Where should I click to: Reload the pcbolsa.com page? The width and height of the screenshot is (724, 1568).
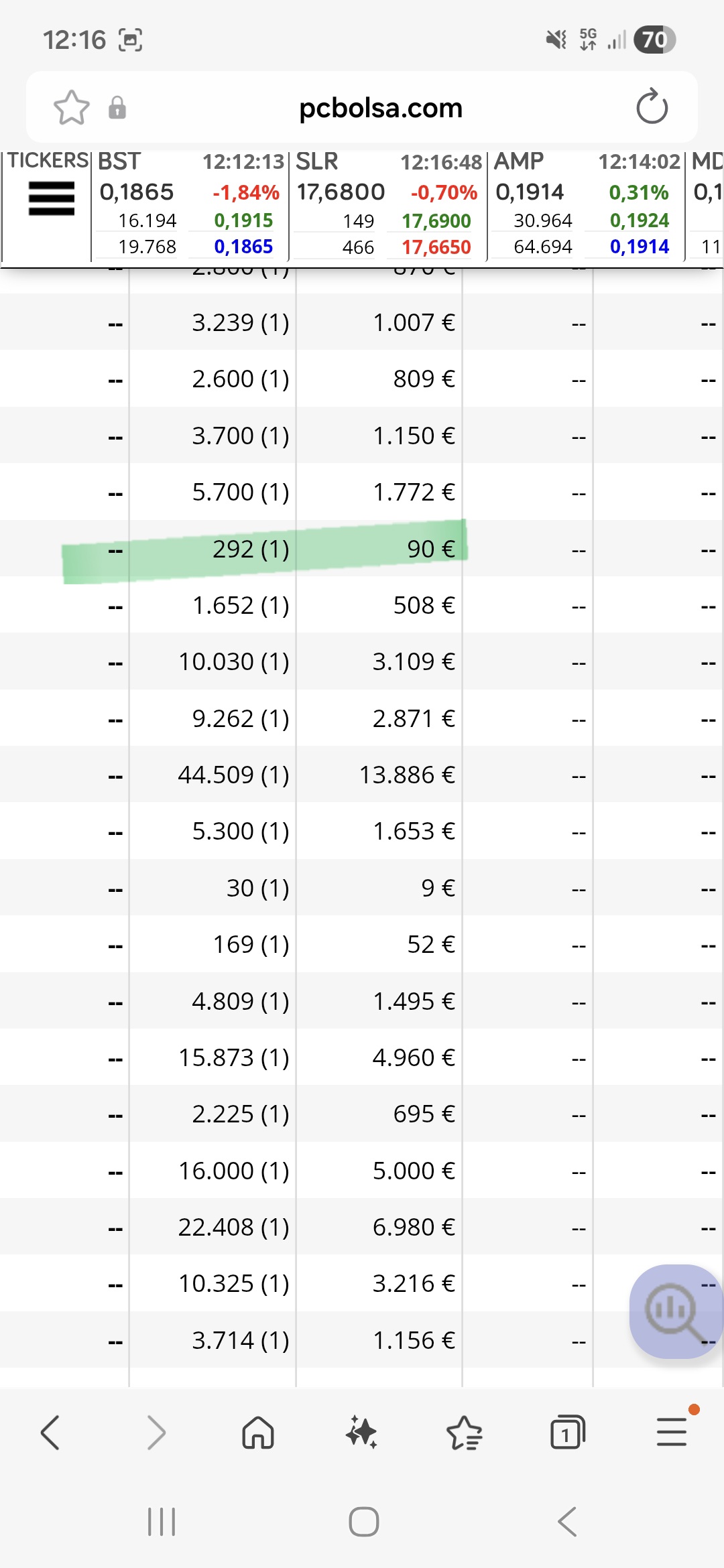click(652, 107)
